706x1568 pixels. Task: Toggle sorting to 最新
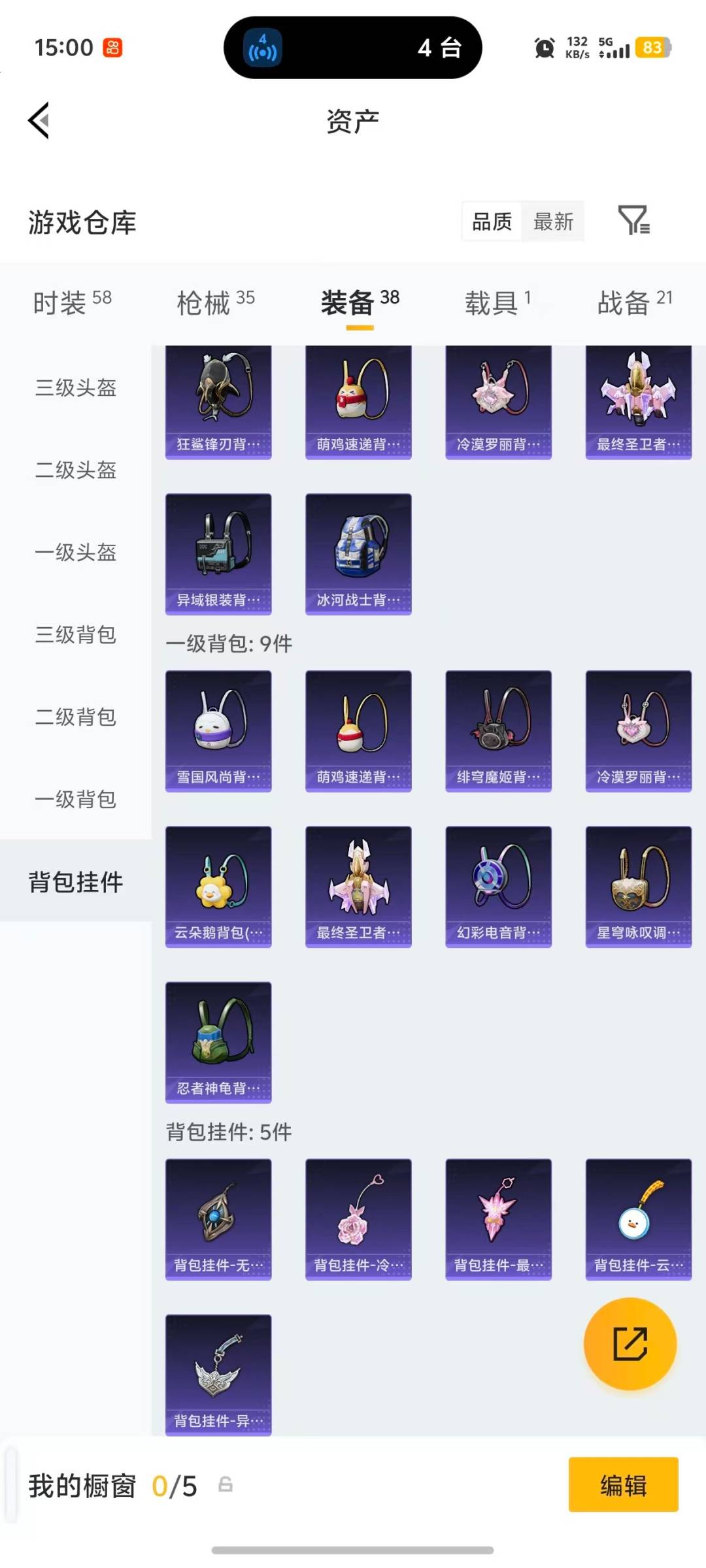553,222
